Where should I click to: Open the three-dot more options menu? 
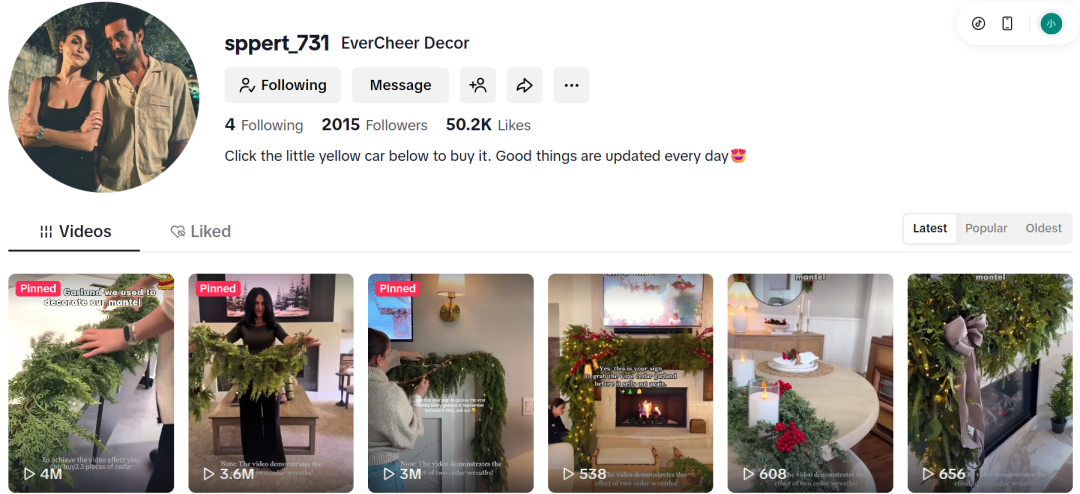[571, 85]
